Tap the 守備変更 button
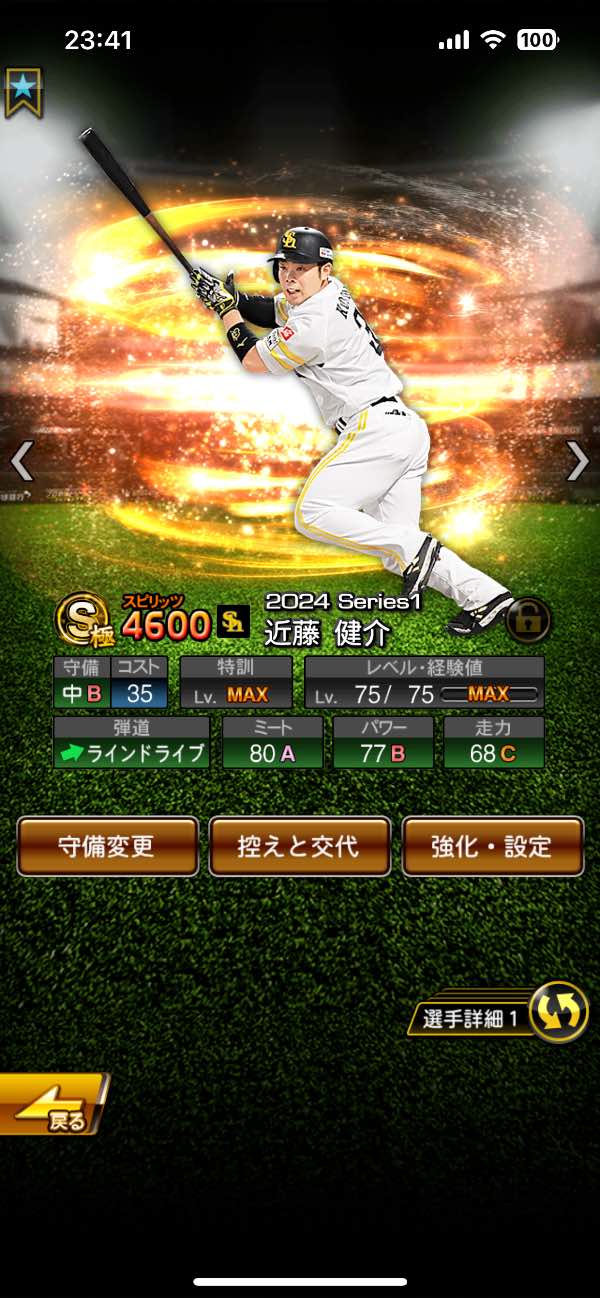This screenshot has height=1298, width=600. tap(107, 846)
